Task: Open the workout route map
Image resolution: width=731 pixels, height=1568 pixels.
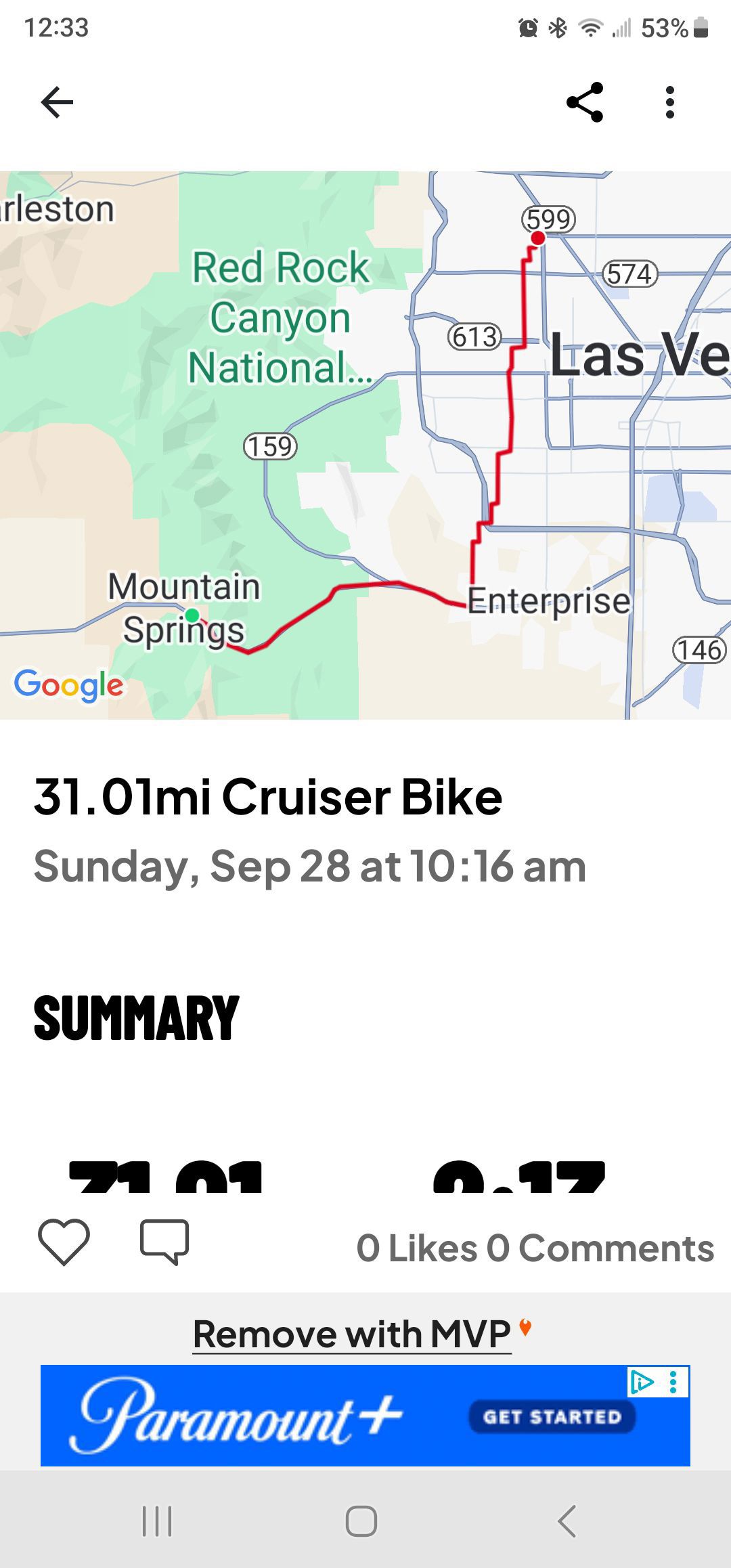Action: [365, 445]
